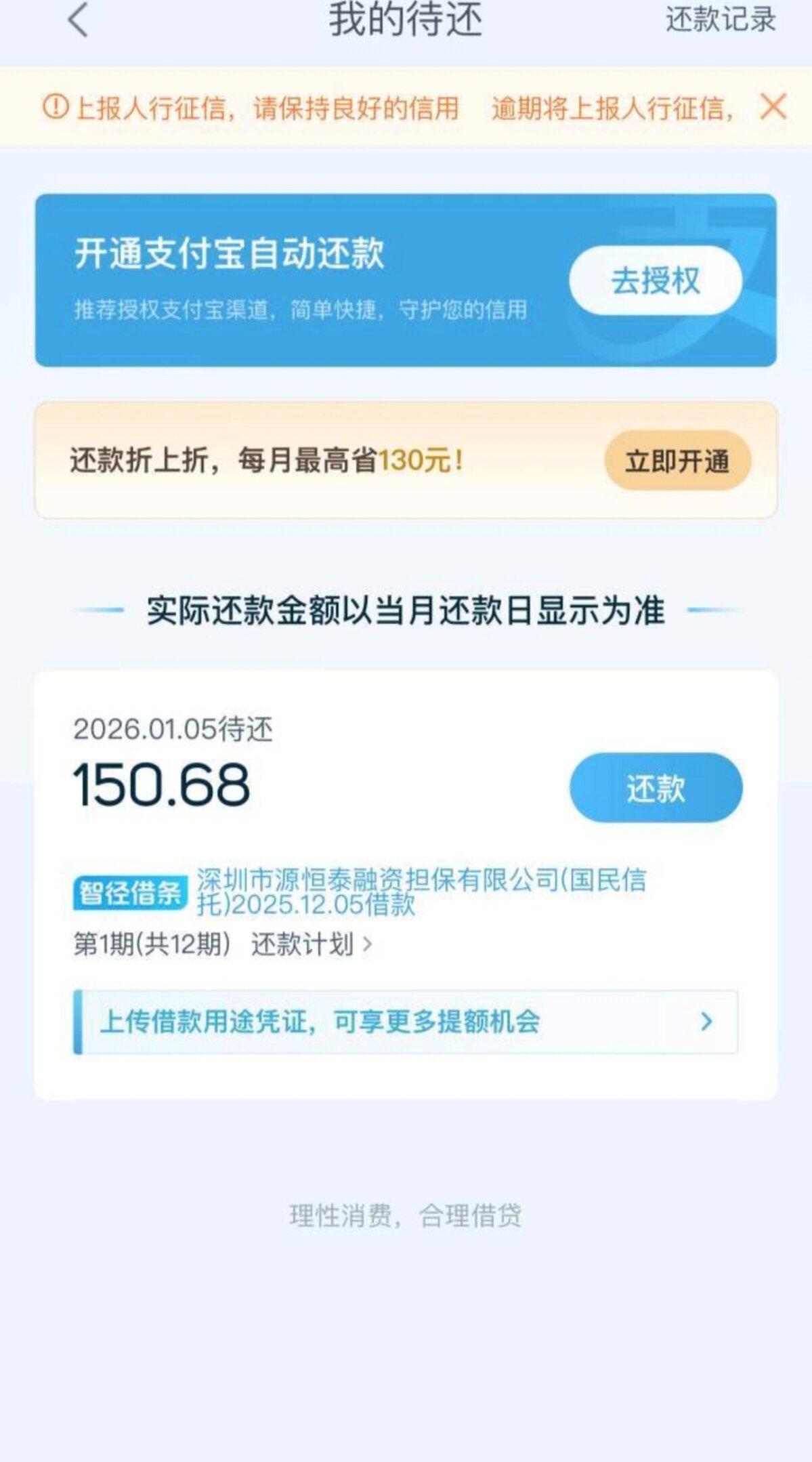Image resolution: width=812 pixels, height=1462 pixels.
Task: Tap 去授权 for Alipay auto repayment
Action: click(655, 280)
